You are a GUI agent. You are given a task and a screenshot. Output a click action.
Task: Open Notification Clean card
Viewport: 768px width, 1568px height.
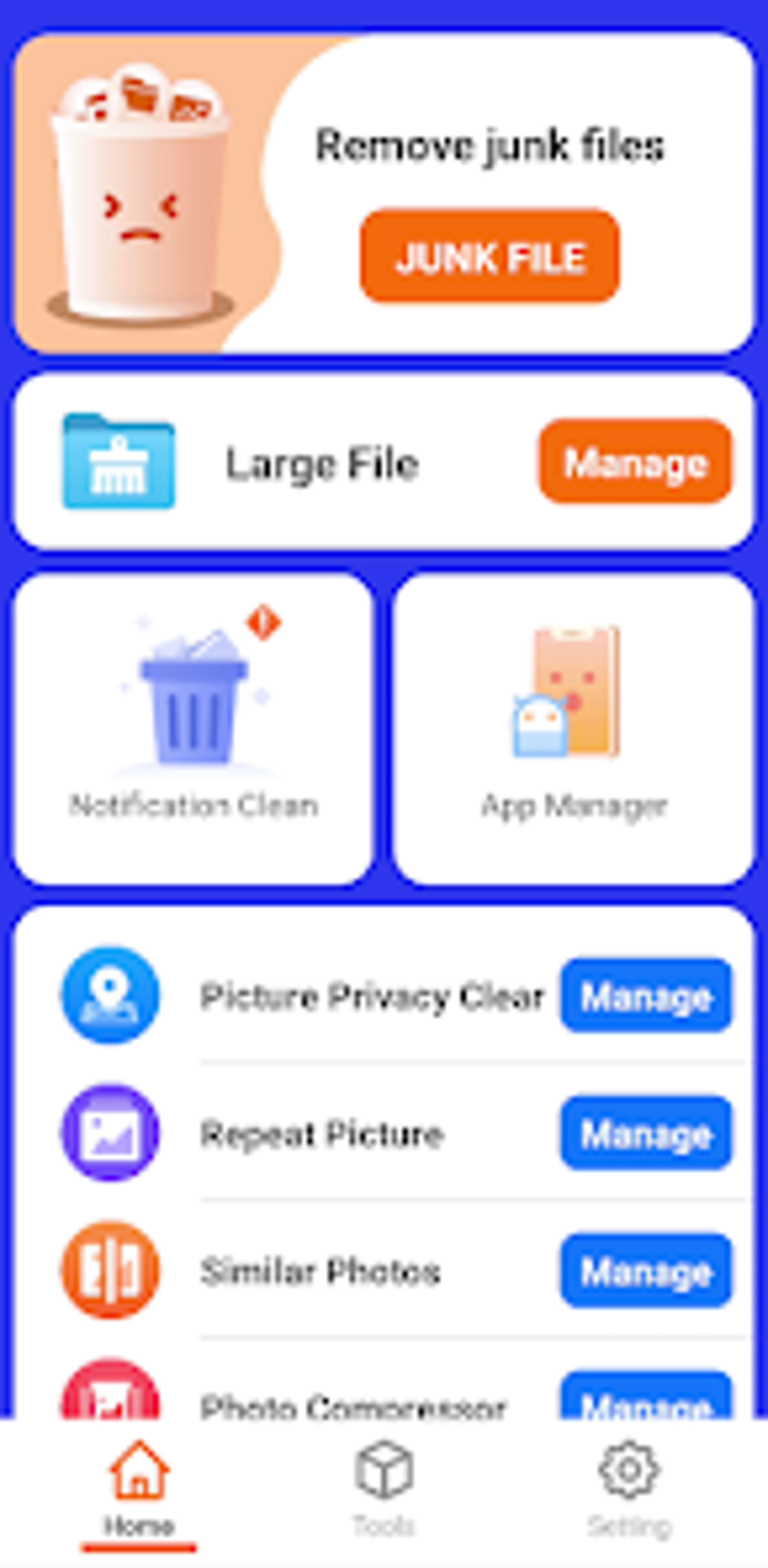coord(194,728)
